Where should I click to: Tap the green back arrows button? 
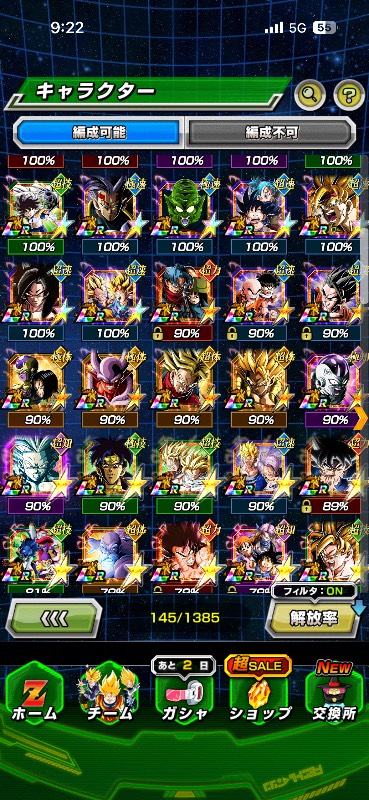tap(54, 618)
